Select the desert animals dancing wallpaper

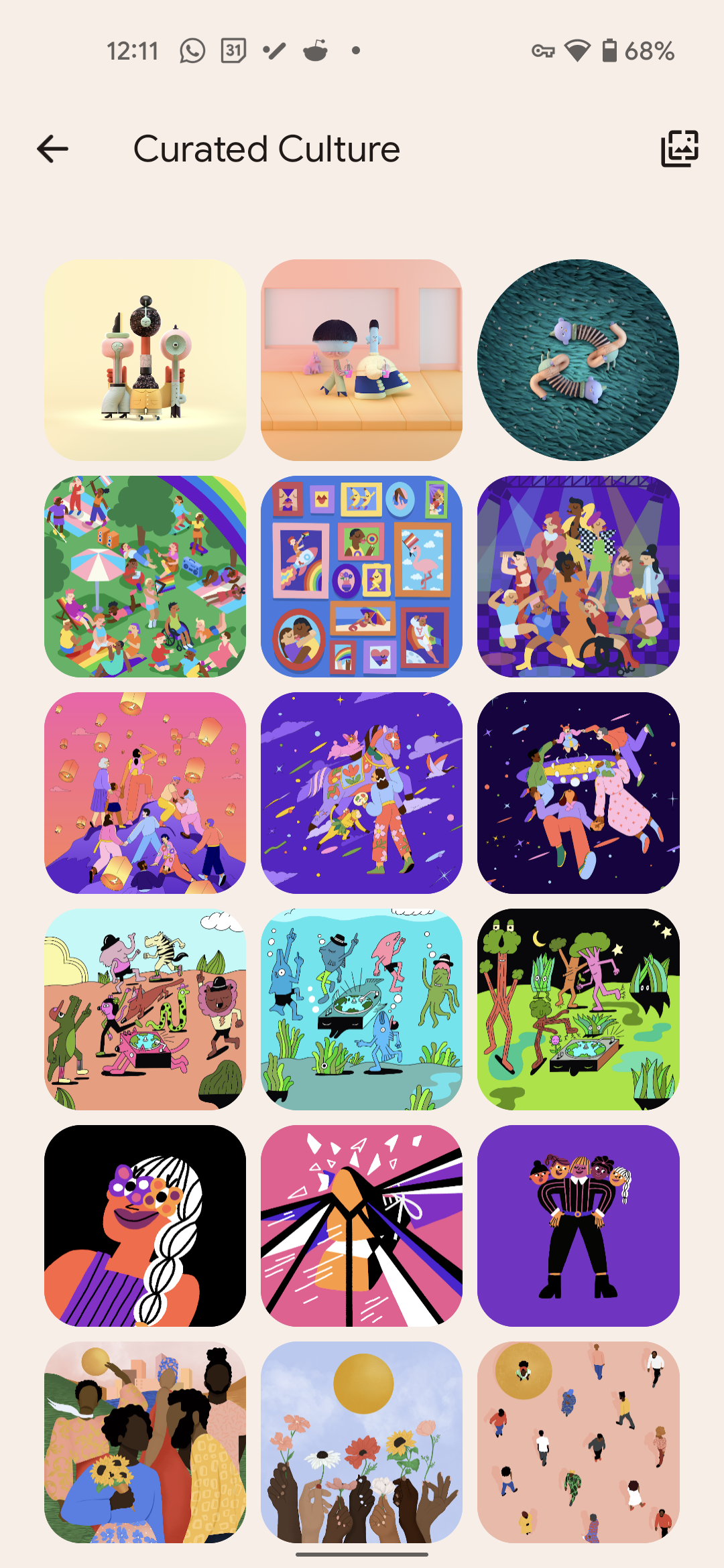coord(145,1009)
